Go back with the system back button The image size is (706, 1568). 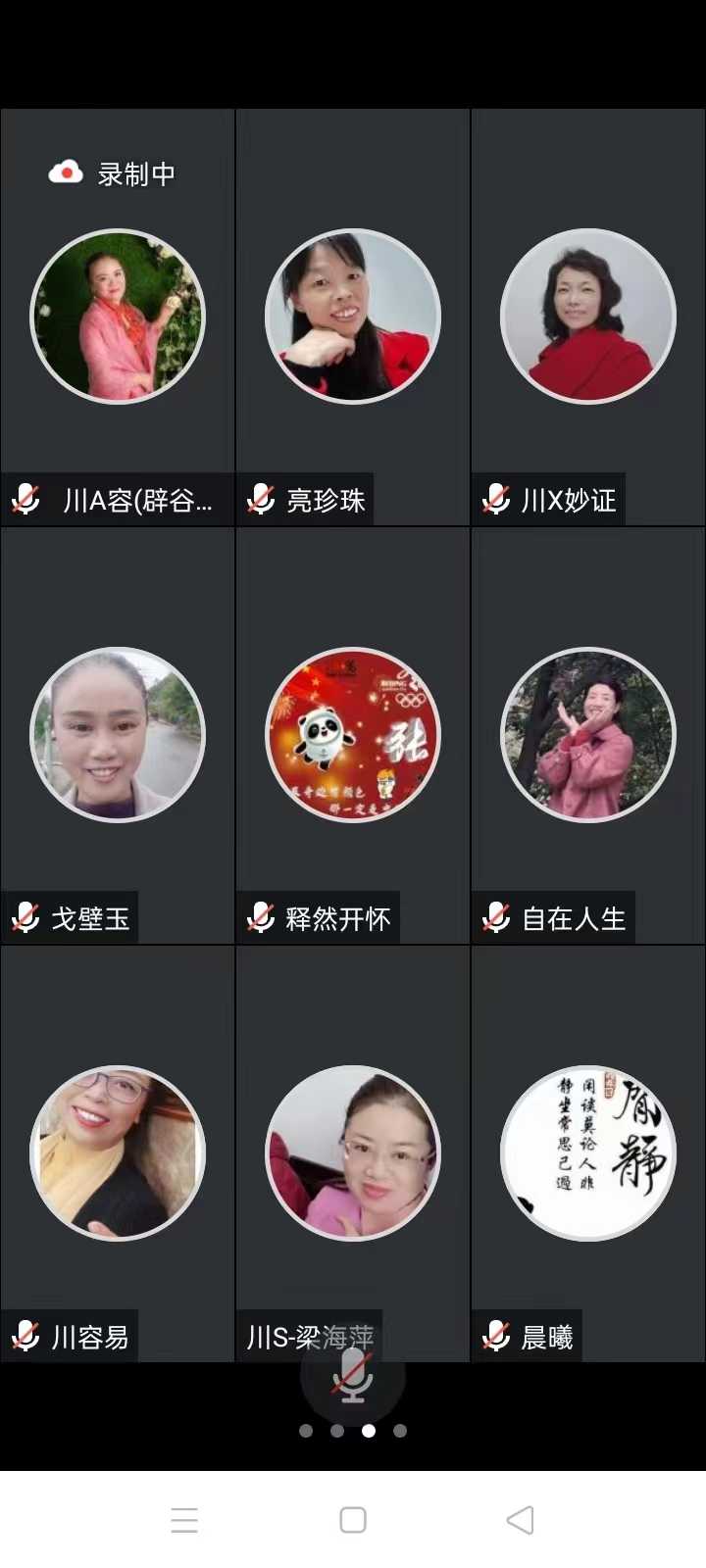520,1520
